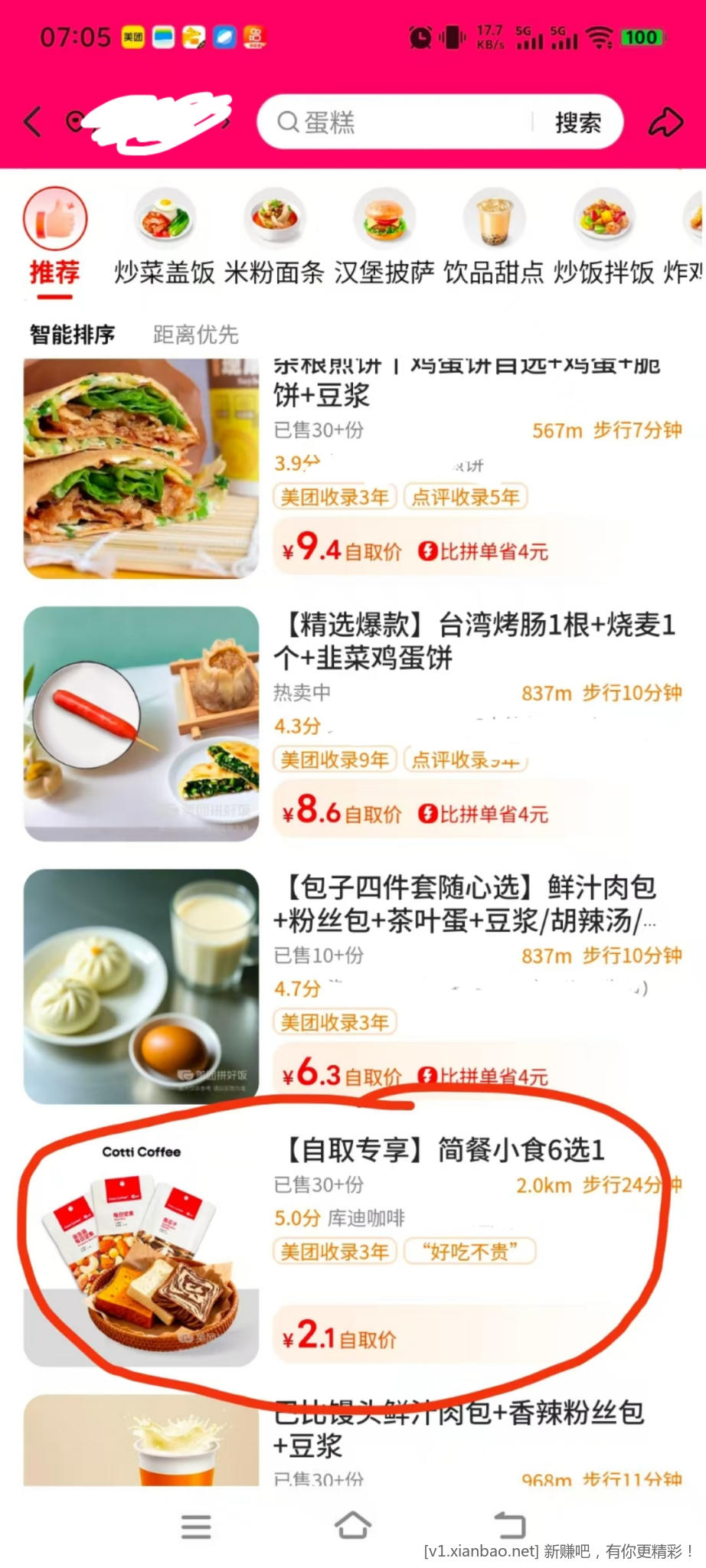The width and height of the screenshot is (706, 1568).
Task: Tap the 好吃不贵 tag on Cotti Coffee
Action: pyautogui.click(x=470, y=1251)
